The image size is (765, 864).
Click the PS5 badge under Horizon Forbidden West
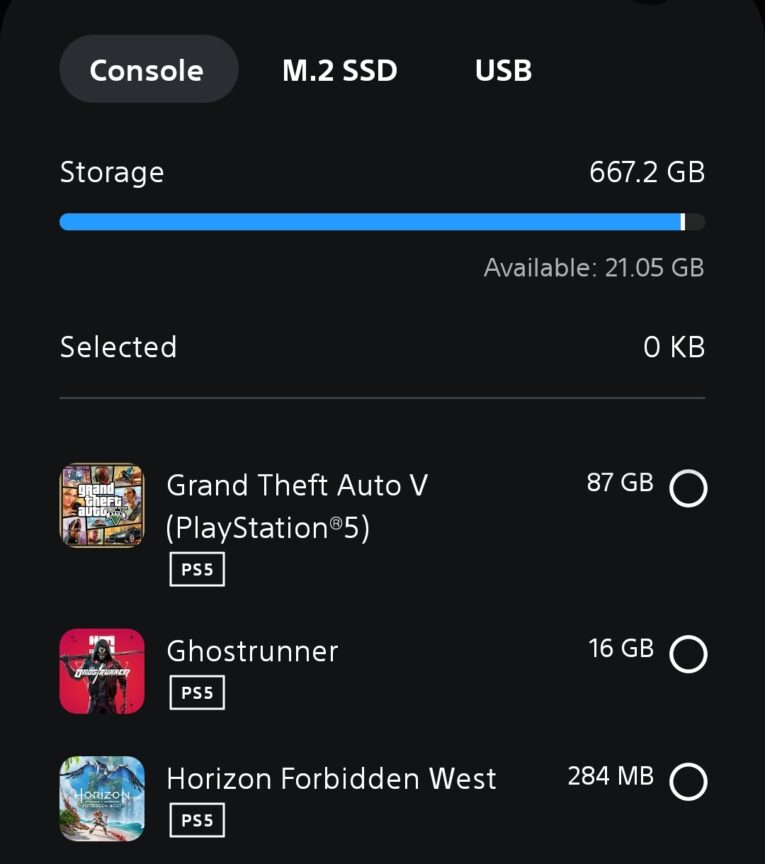[196, 820]
